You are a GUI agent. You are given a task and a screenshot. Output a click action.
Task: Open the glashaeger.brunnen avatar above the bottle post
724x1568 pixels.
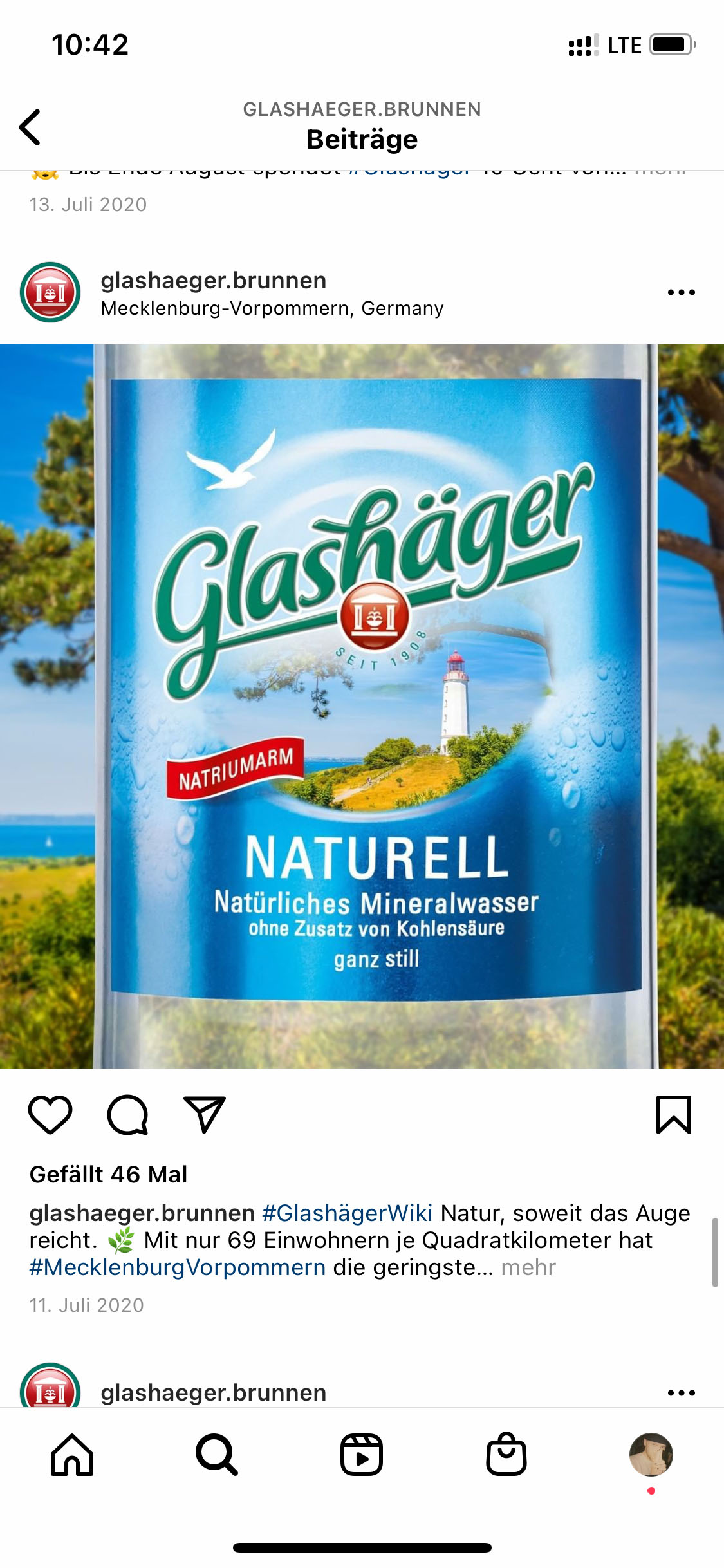pyautogui.click(x=50, y=292)
